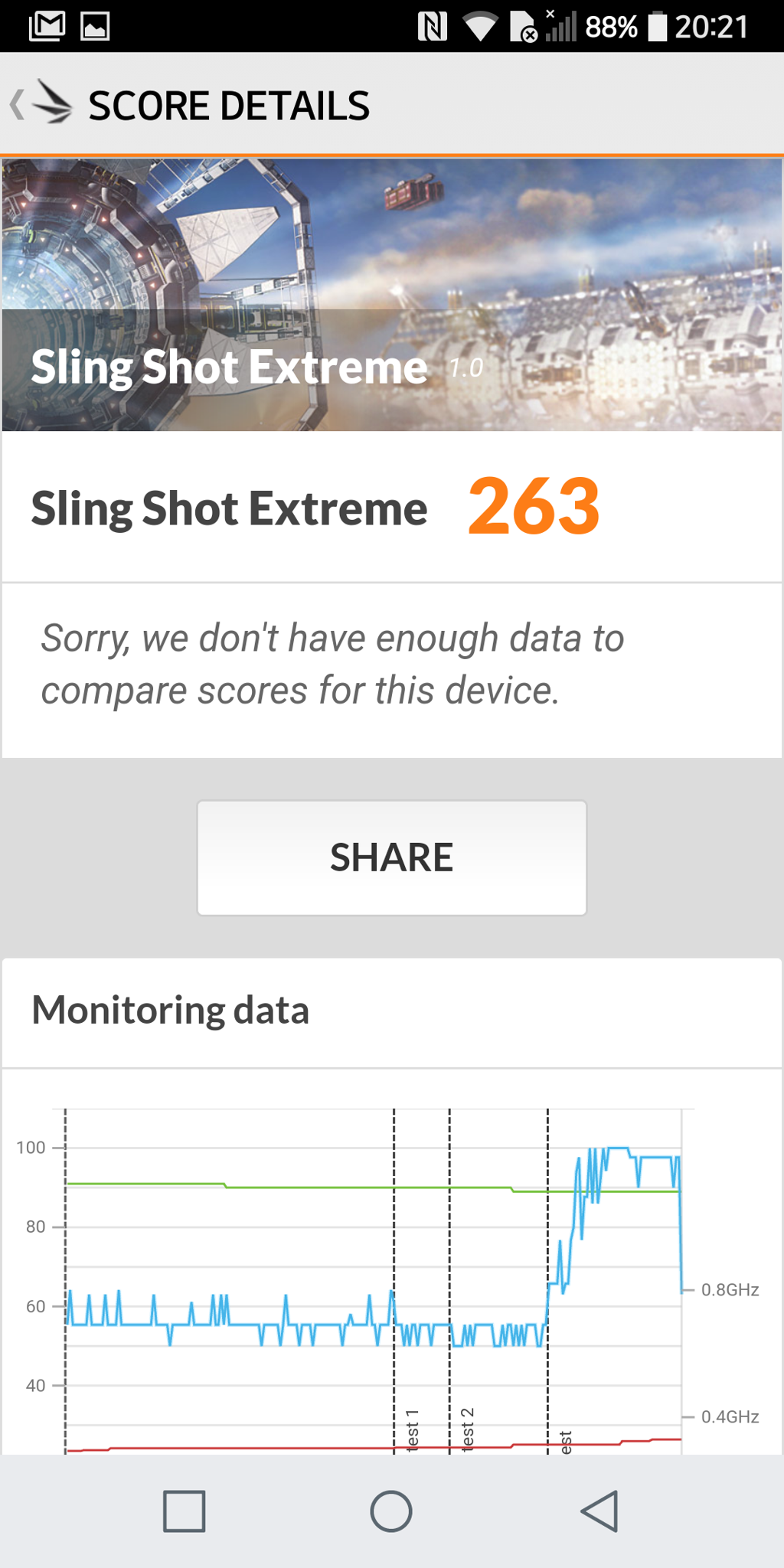Viewport: 784px width, 1568px height.
Task: Go to the home screen
Action: 391,1511
